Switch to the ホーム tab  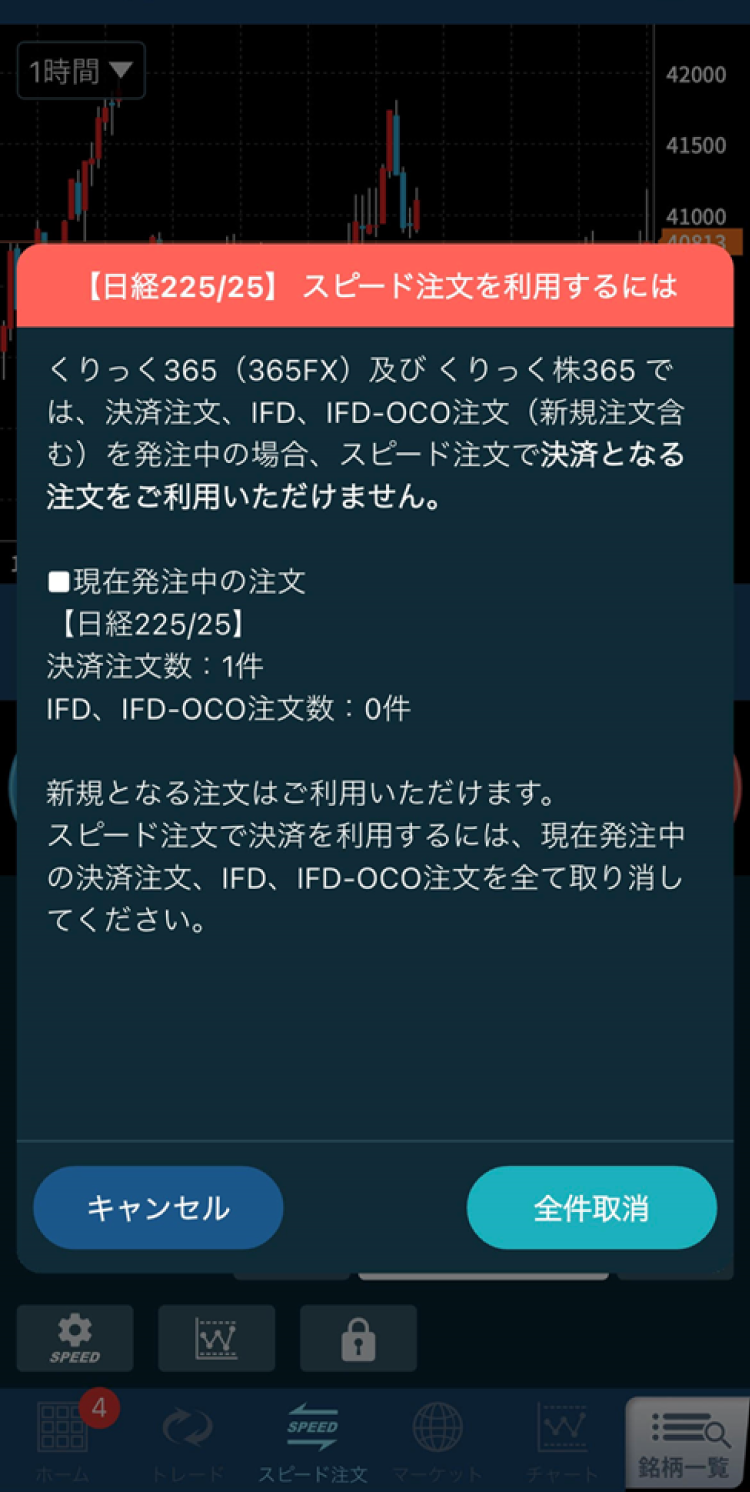62,1440
